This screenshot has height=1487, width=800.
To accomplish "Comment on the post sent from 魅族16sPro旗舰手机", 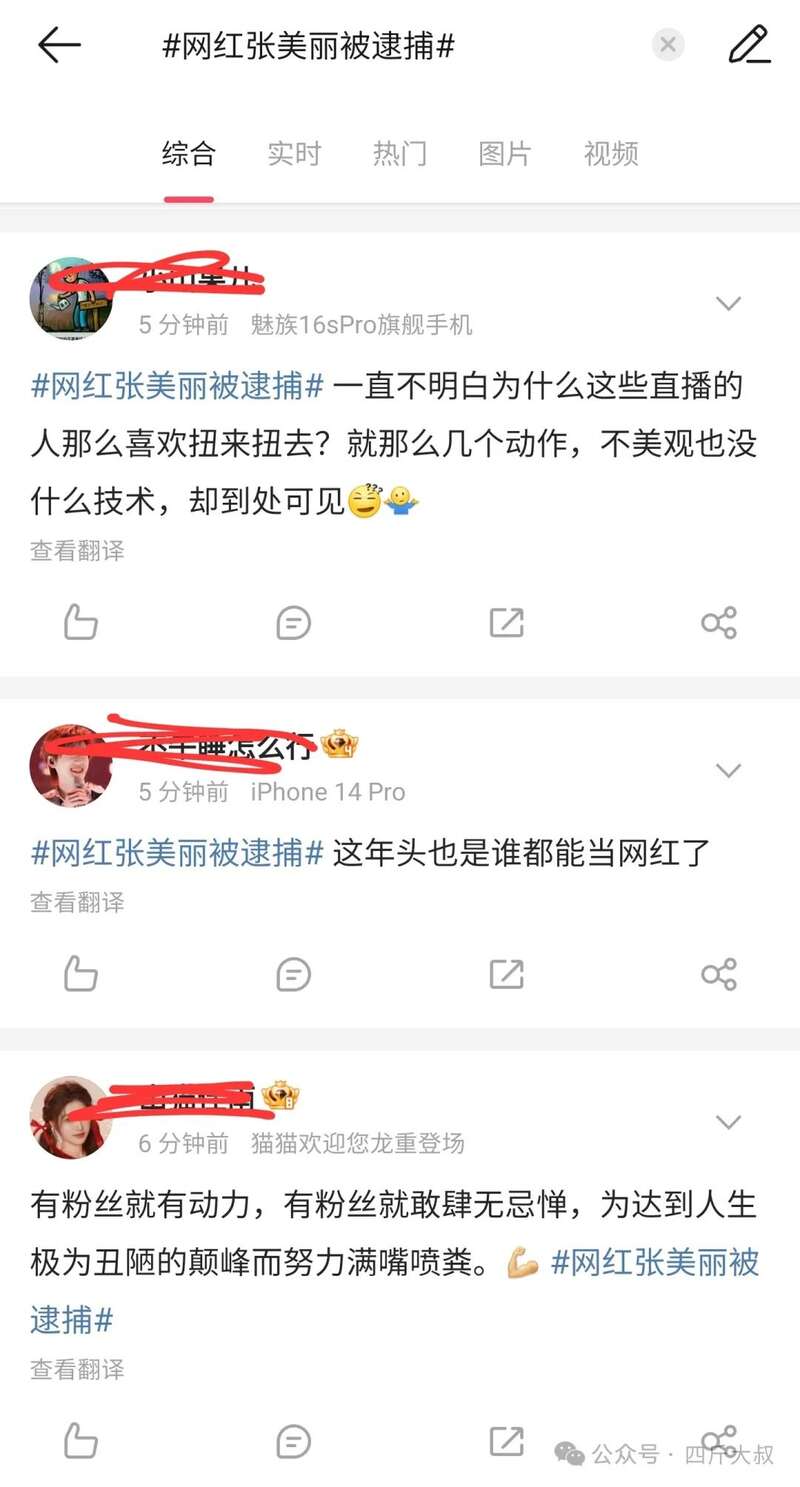I will click(293, 623).
